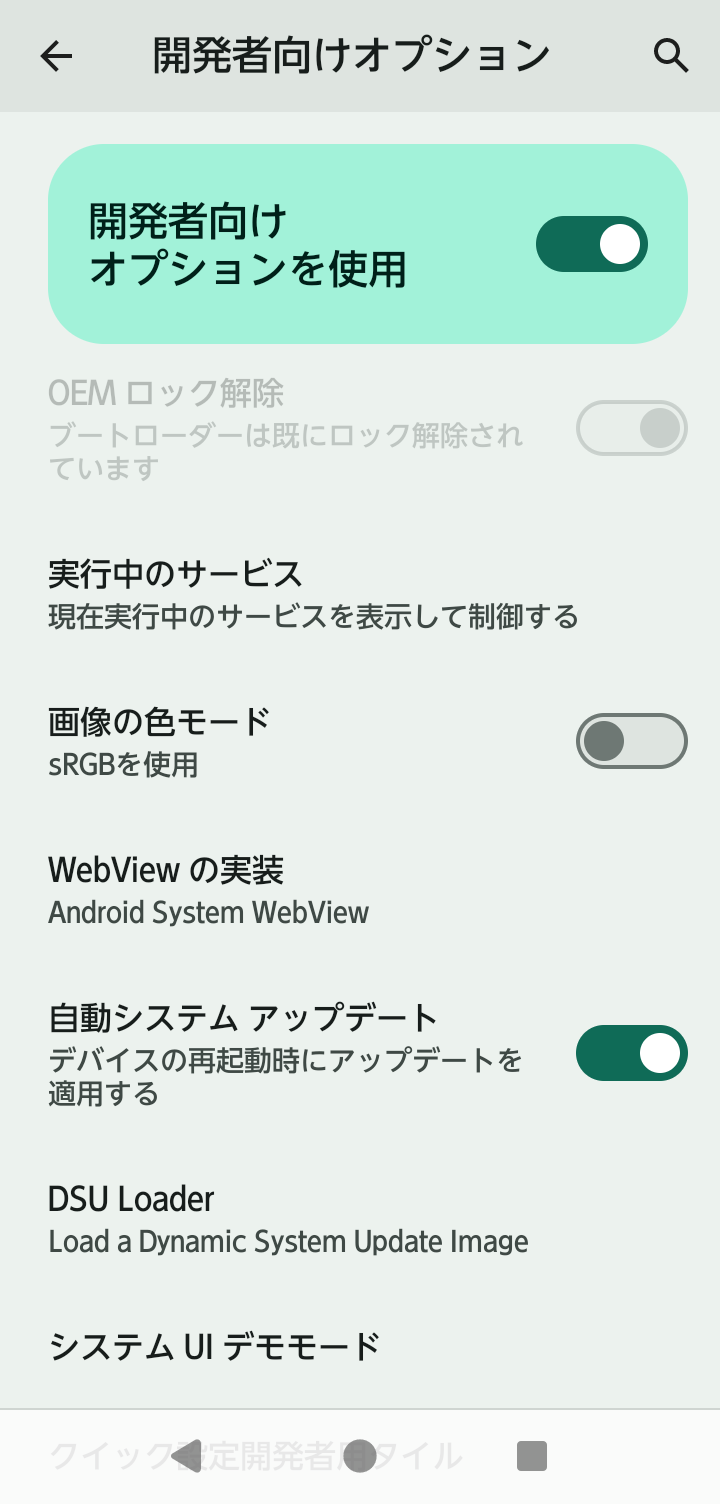
Task: Open WebView の実装 setting
Action: (210, 890)
